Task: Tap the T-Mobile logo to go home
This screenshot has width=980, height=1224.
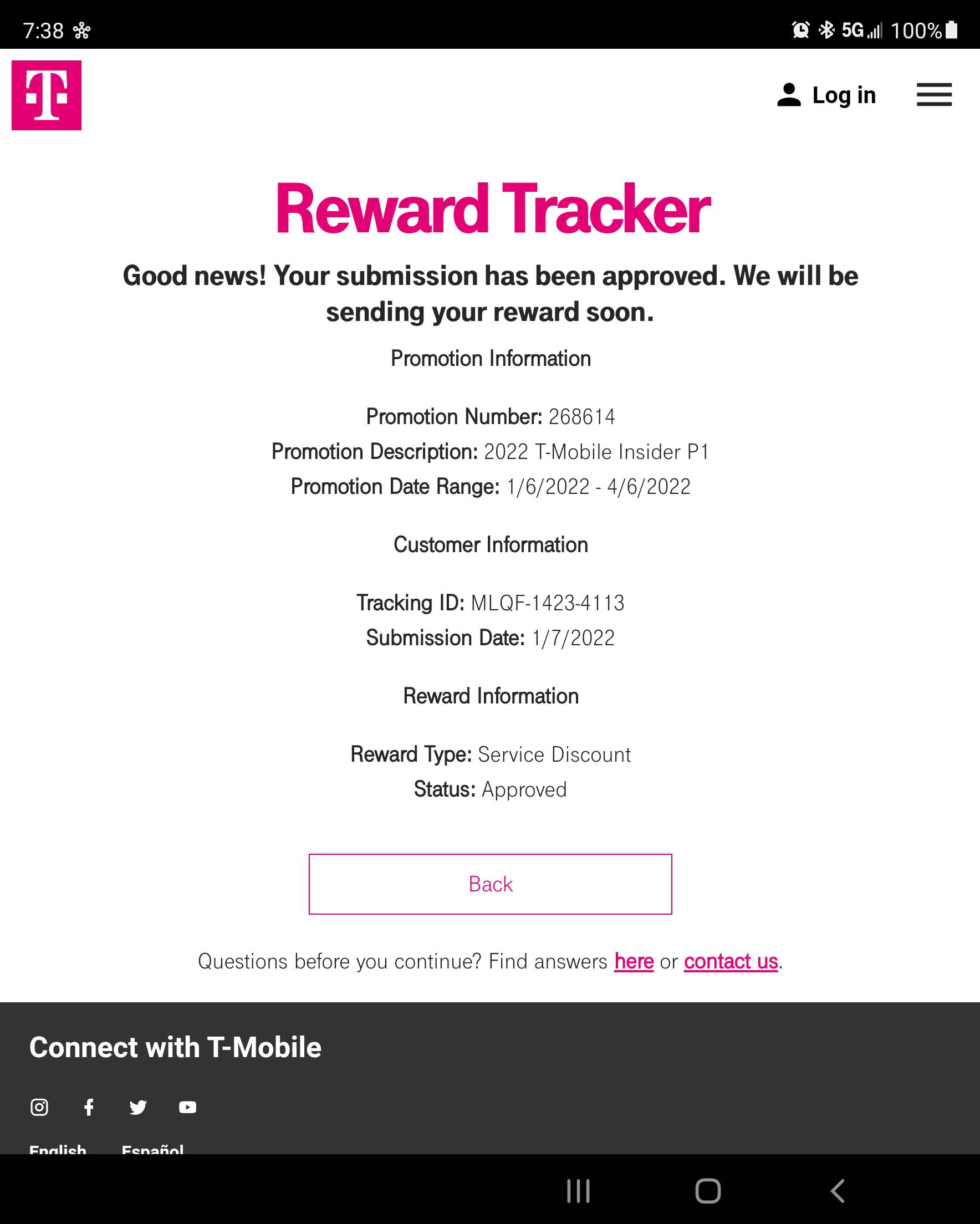Action: click(x=47, y=95)
